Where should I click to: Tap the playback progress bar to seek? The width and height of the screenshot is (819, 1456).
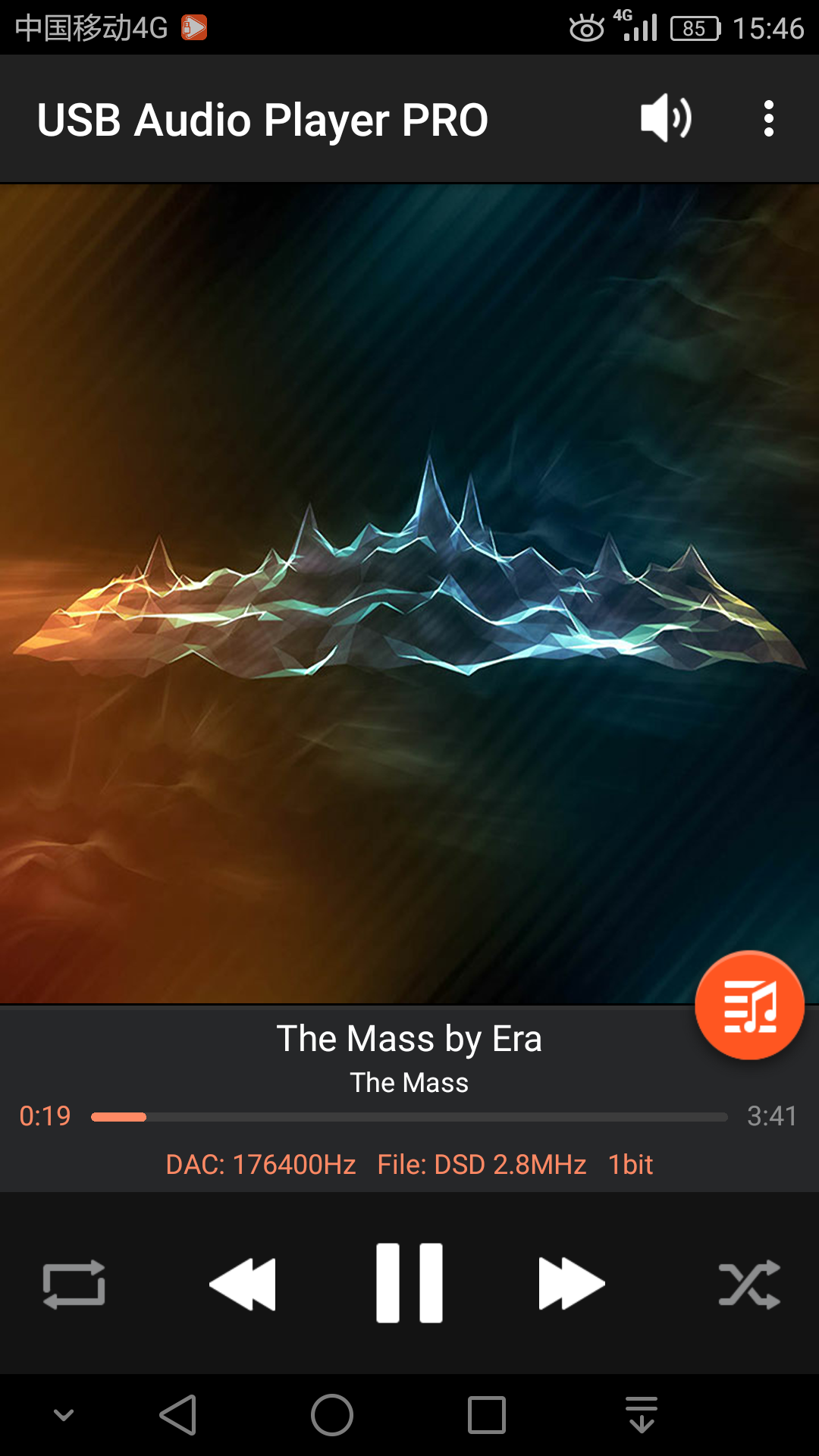409,1117
